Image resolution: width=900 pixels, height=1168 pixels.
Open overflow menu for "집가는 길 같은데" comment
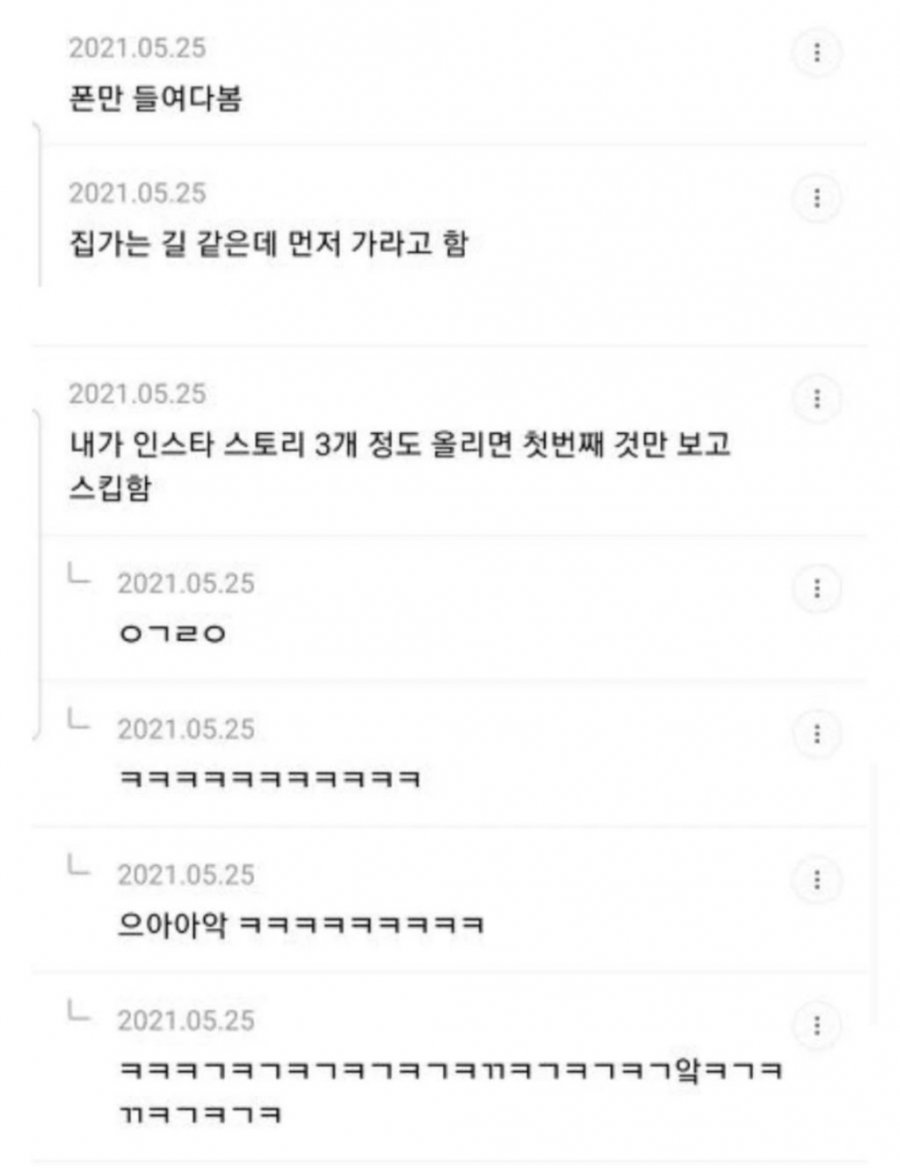[x=817, y=198]
